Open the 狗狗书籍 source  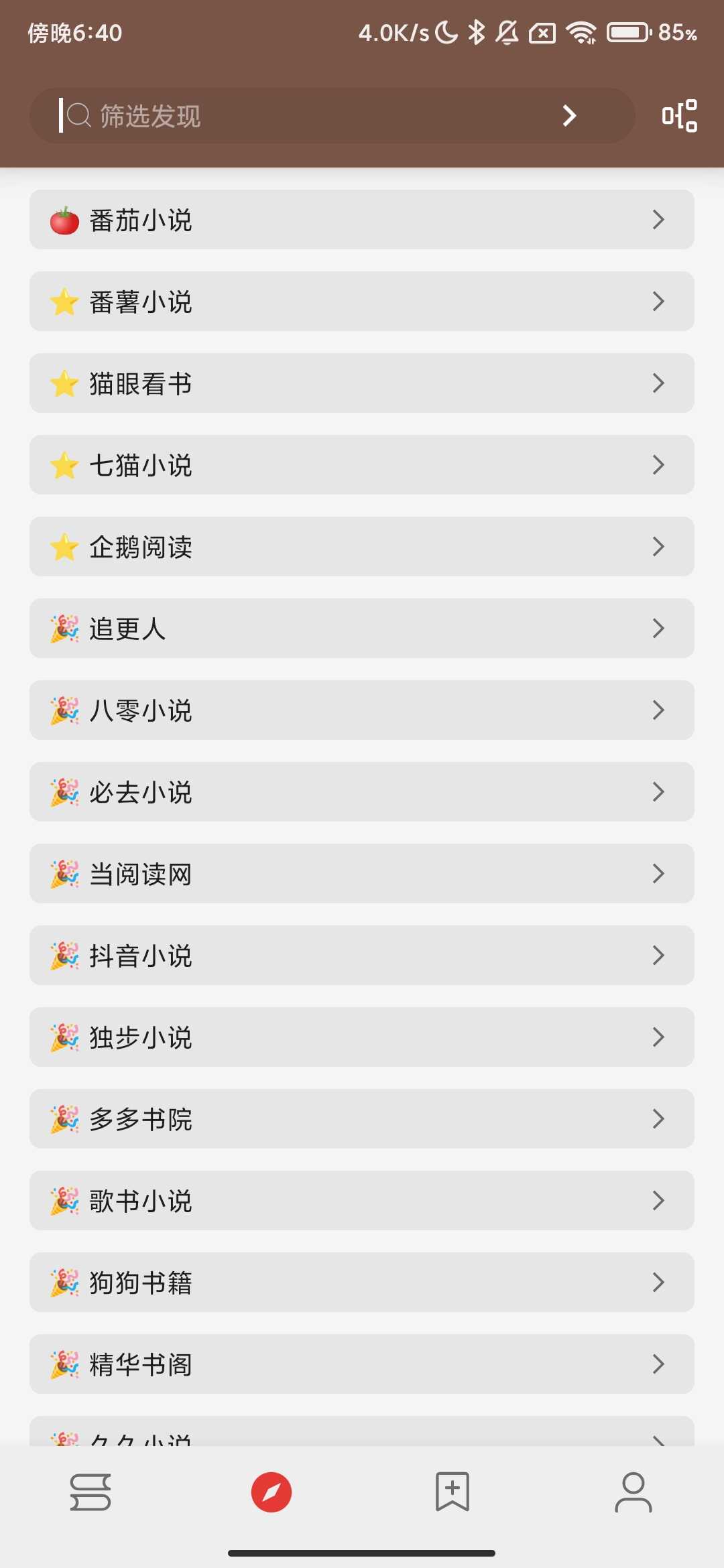(362, 1283)
